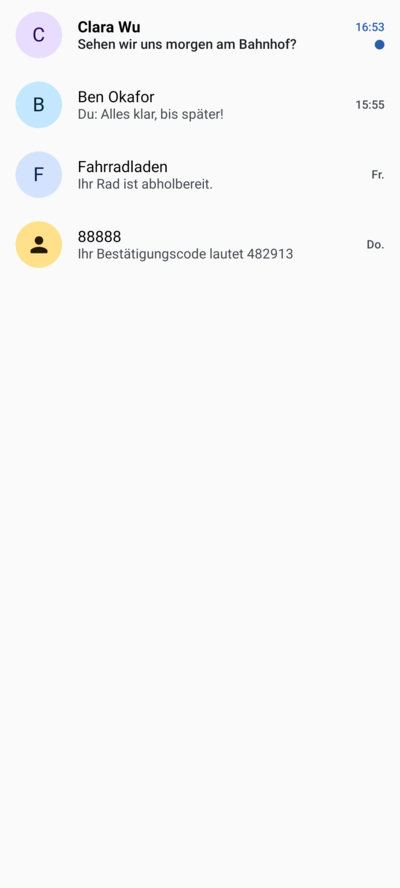Open the 88888 confirmation code thread
Screen dimensions: 400x888
(200, 245)
